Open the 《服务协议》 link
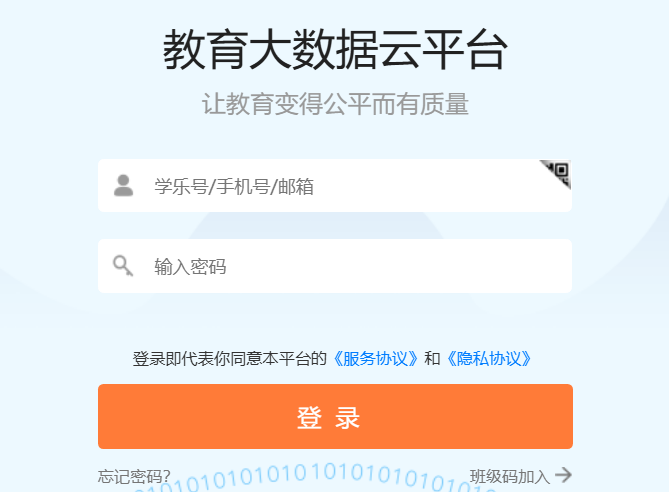The image size is (669, 492). [376, 358]
